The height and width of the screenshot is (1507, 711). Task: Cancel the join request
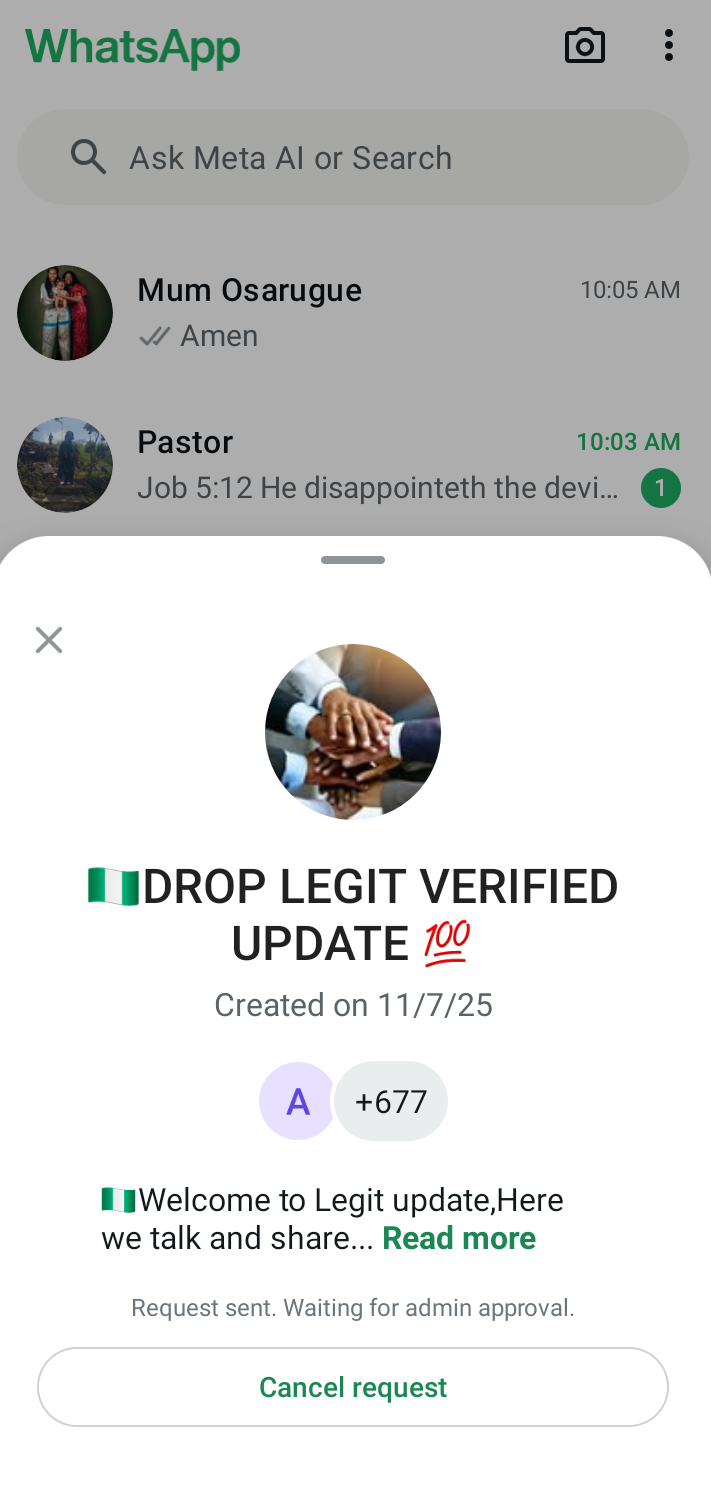coord(353,1387)
